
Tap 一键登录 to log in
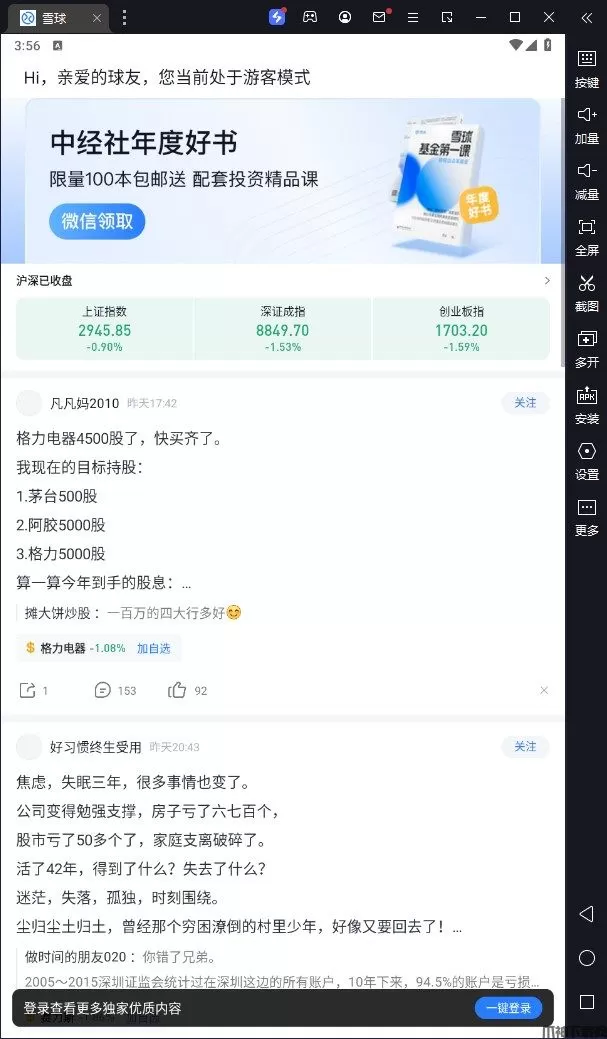coord(508,1008)
